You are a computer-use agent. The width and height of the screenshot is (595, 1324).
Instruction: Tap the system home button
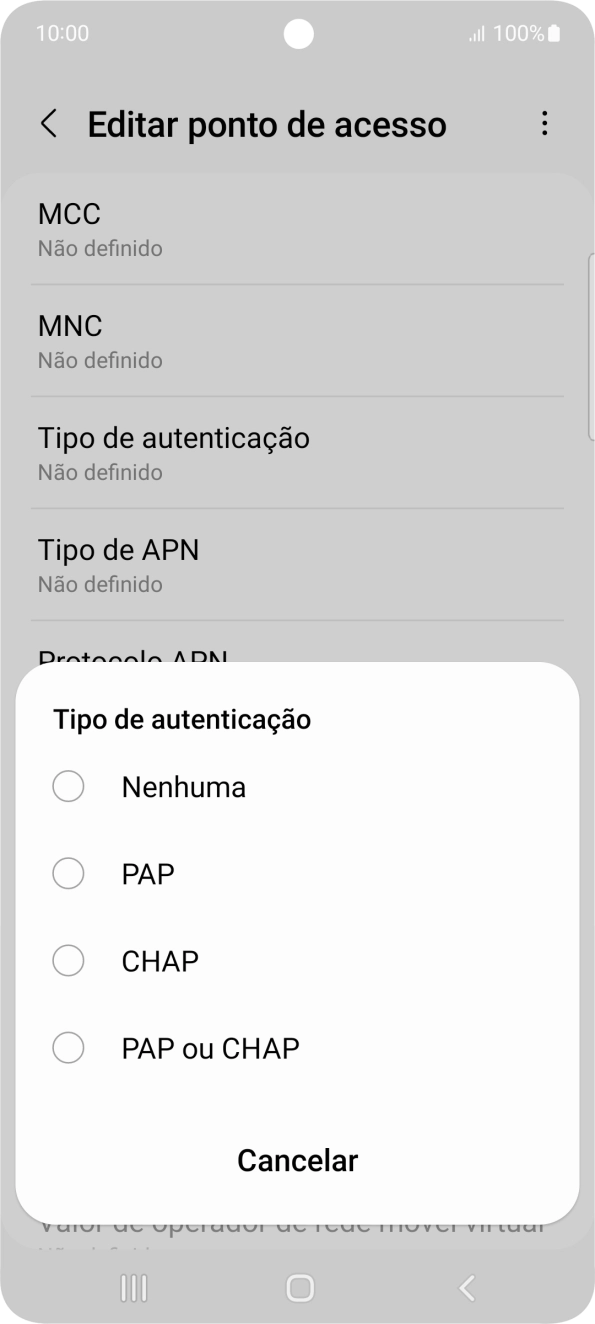pyautogui.click(x=299, y=1288)
